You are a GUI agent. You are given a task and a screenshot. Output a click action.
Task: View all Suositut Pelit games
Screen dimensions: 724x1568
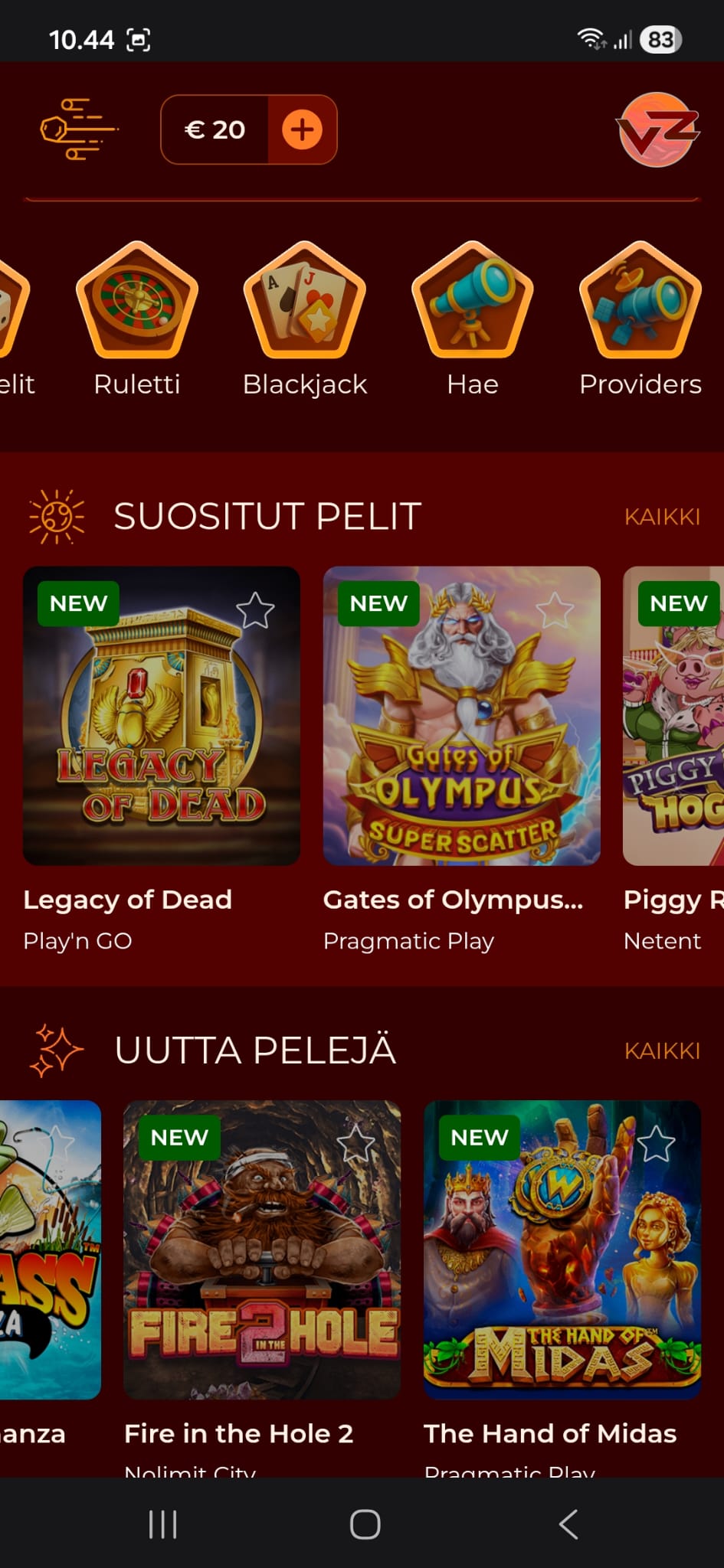(x=662, y=517)
